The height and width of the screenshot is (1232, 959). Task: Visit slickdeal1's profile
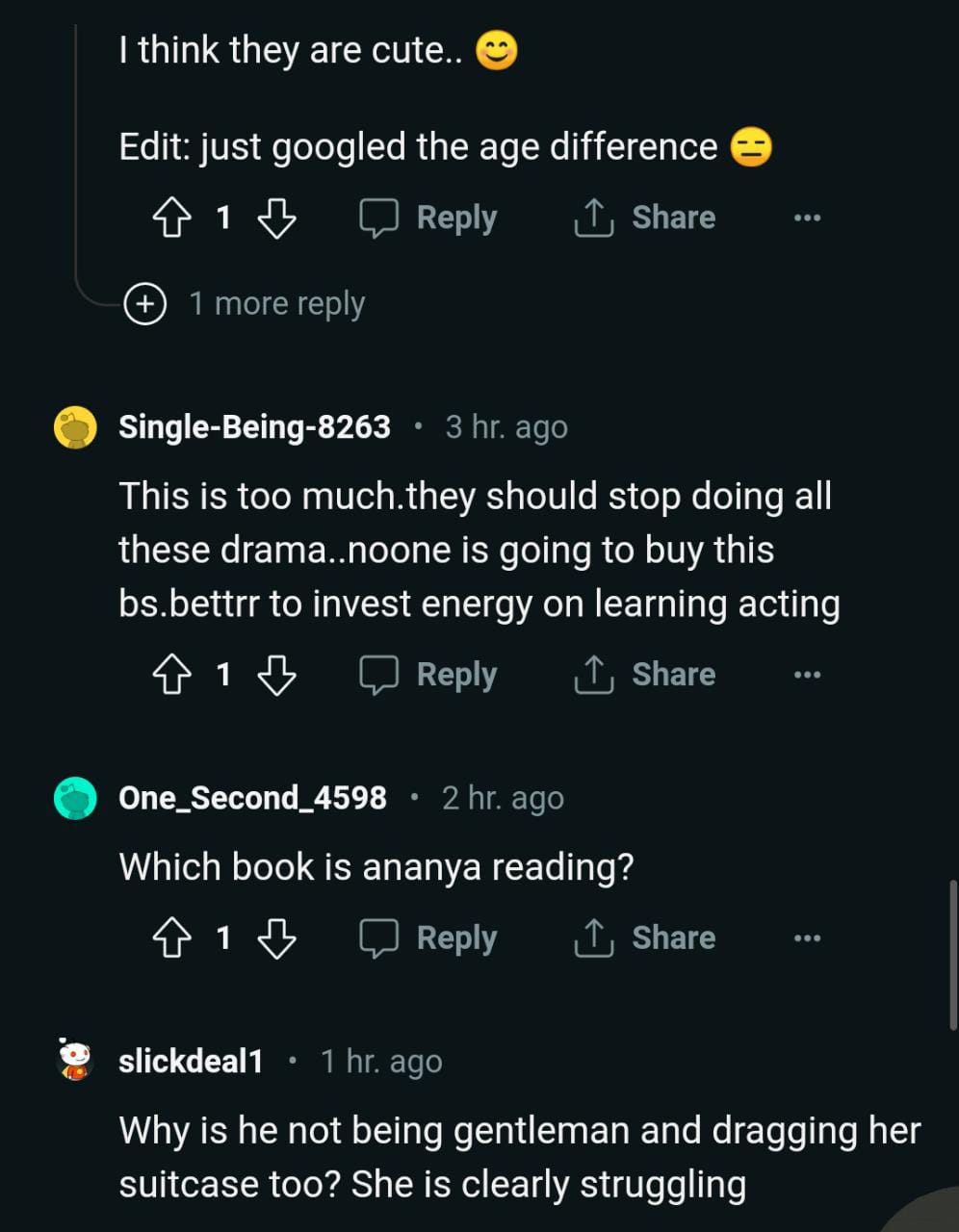tap(190, 1062)
